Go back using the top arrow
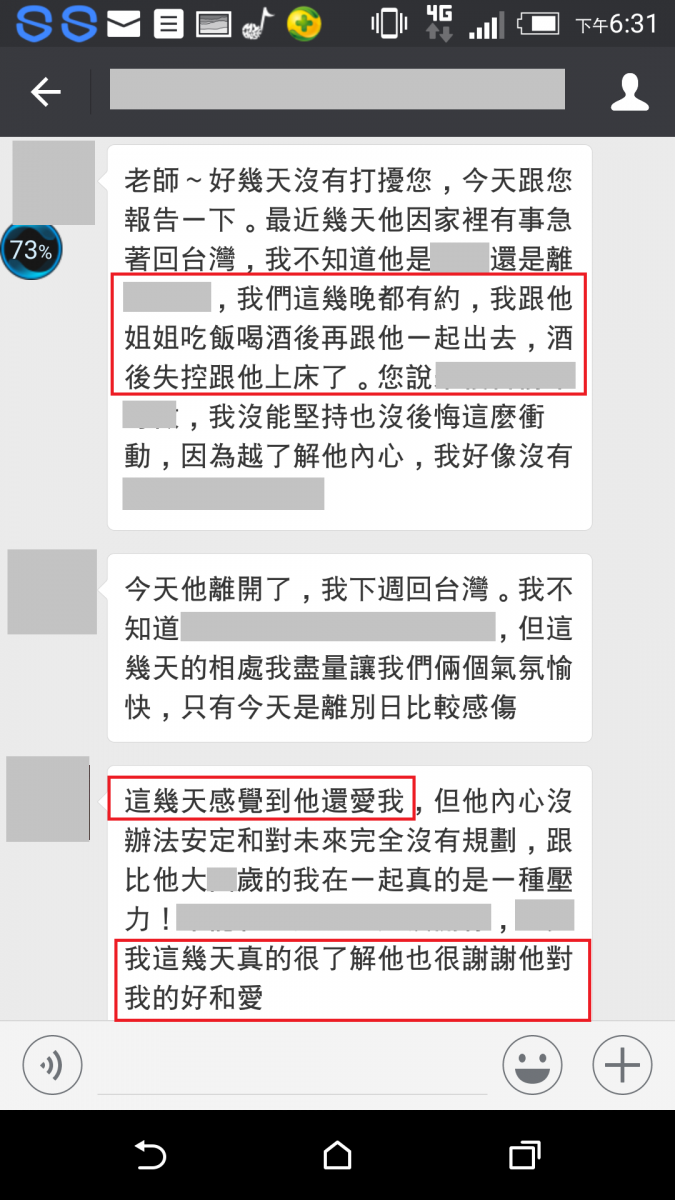The height and width of the screenshot is (1200, 675). [46, 93]
